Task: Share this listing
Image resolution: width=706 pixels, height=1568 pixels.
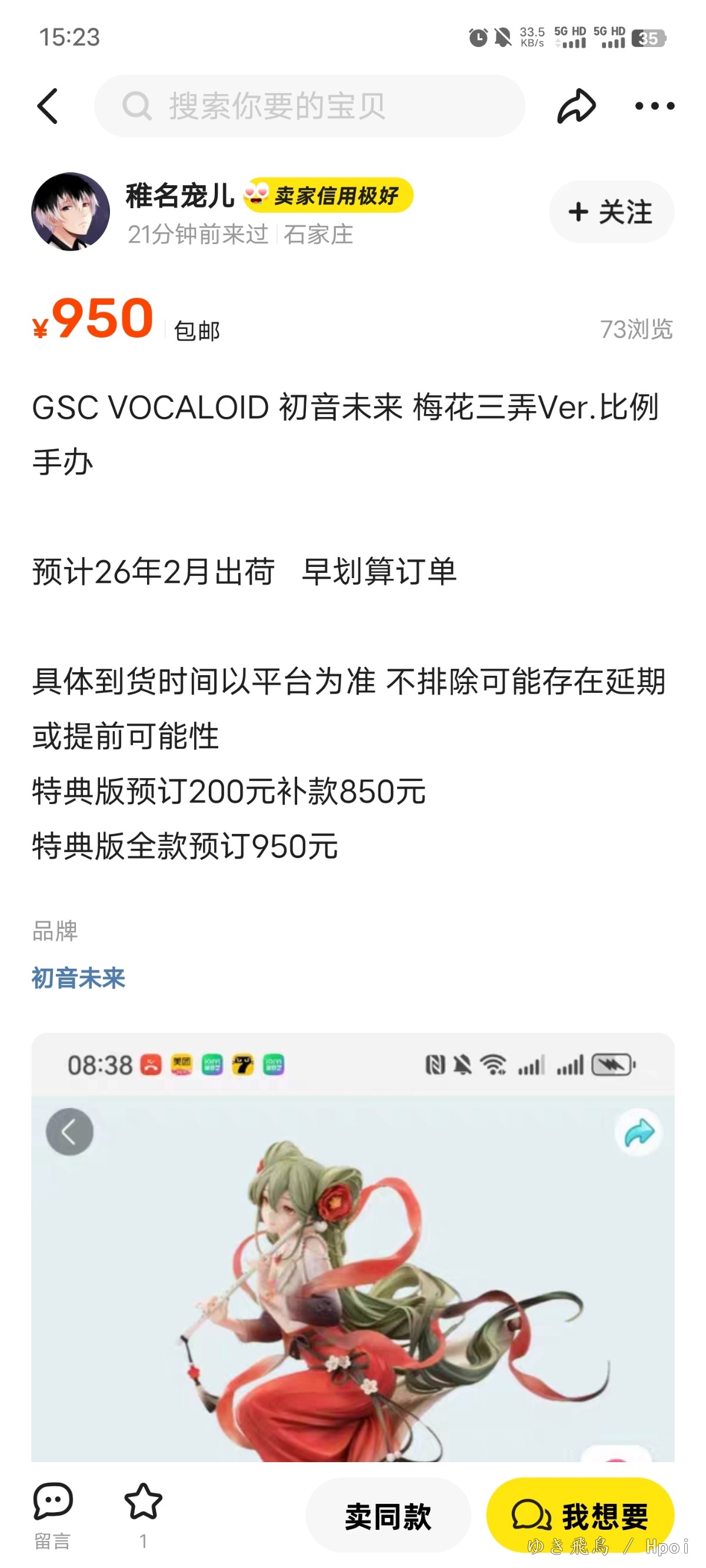Action: point(575,106)
